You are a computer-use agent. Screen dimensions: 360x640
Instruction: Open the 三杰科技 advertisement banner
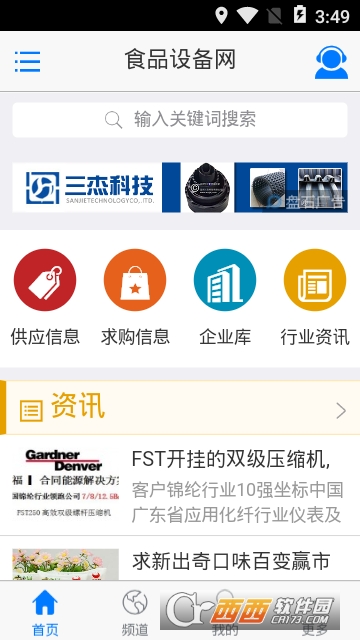(x=180, y=187)
